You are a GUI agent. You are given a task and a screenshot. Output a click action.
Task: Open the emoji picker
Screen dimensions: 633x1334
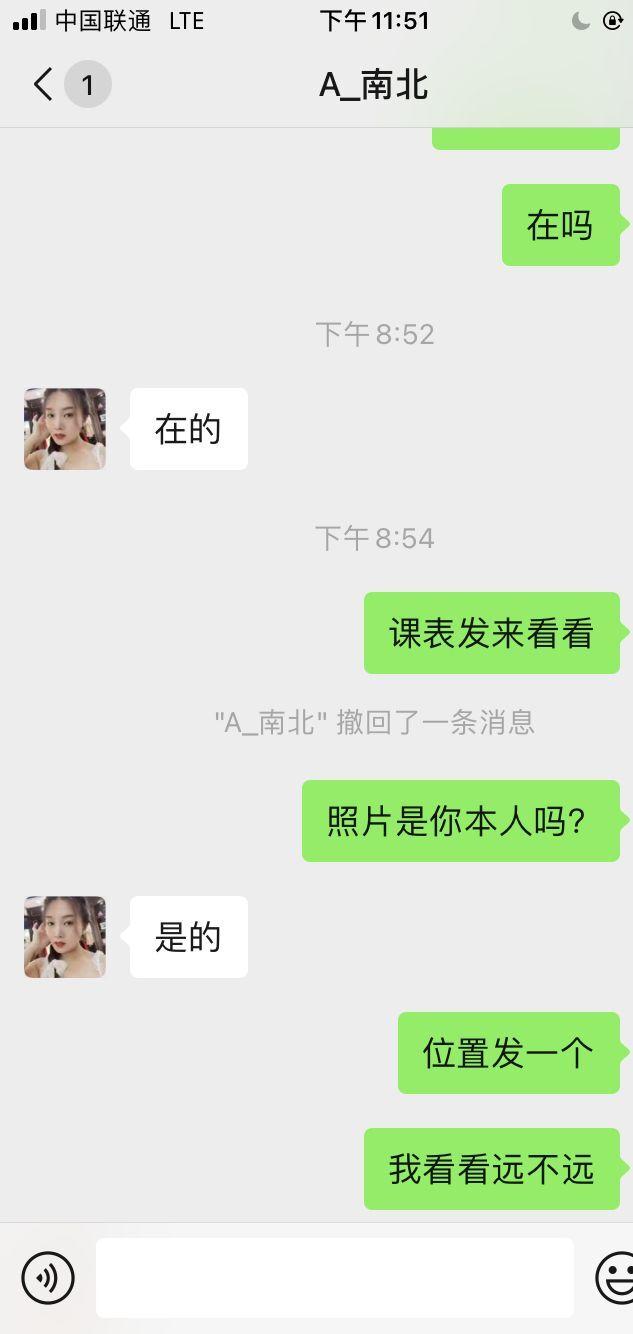point(616,1277)
